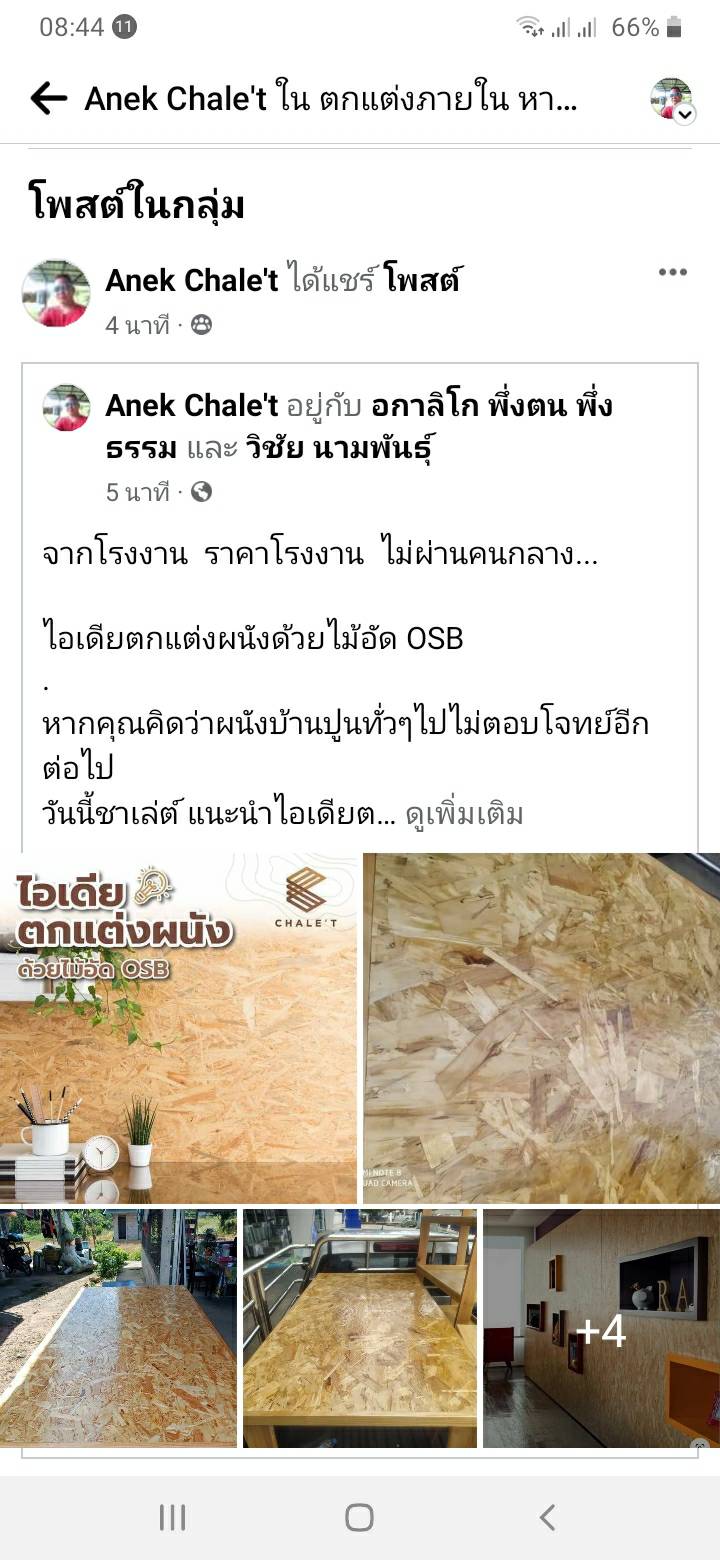This screenshot has width=720, height=1560.
Task: Go to the home screen
Action: 359,1517
